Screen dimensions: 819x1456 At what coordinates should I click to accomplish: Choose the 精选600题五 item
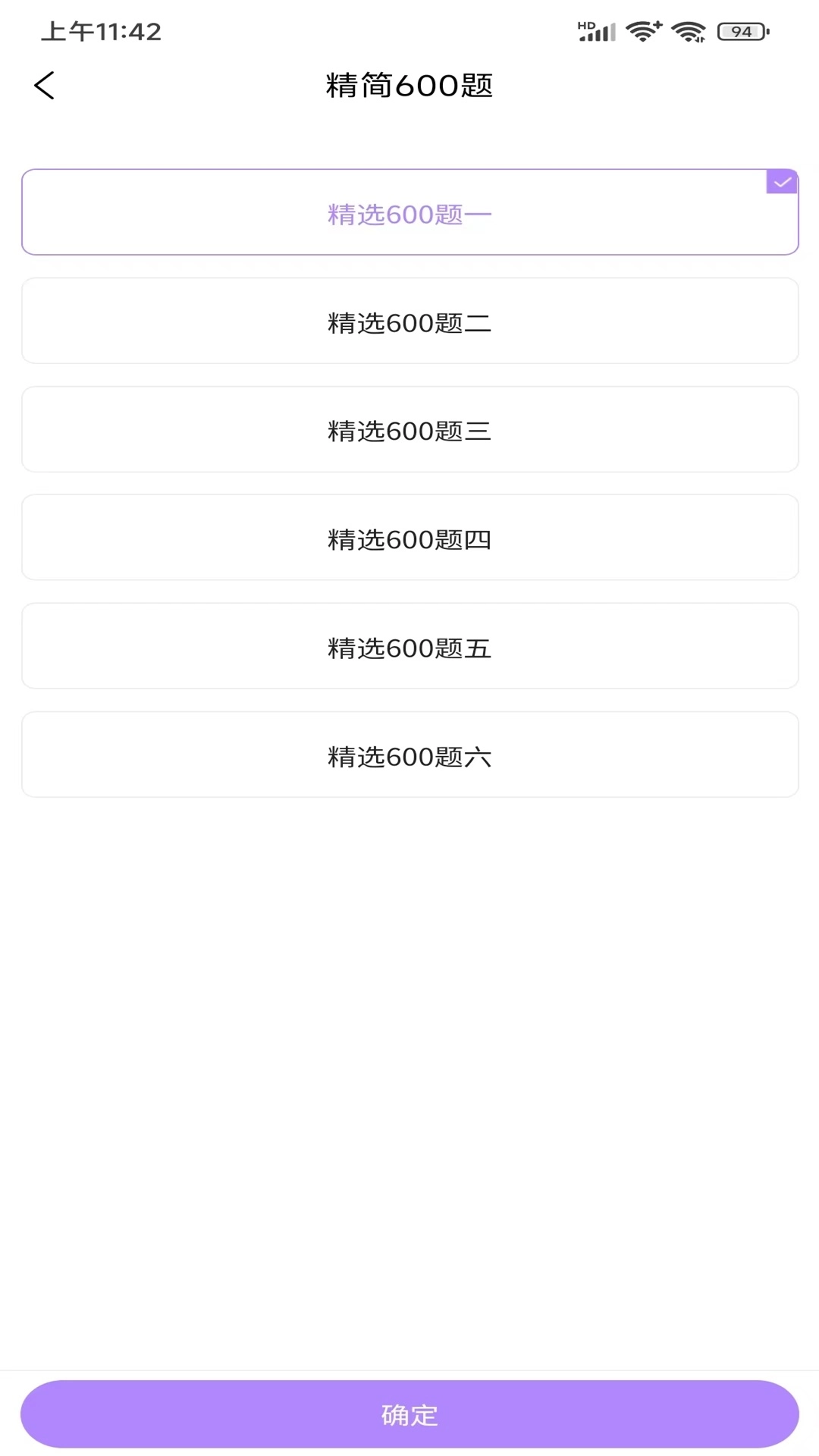coord(409,646)
